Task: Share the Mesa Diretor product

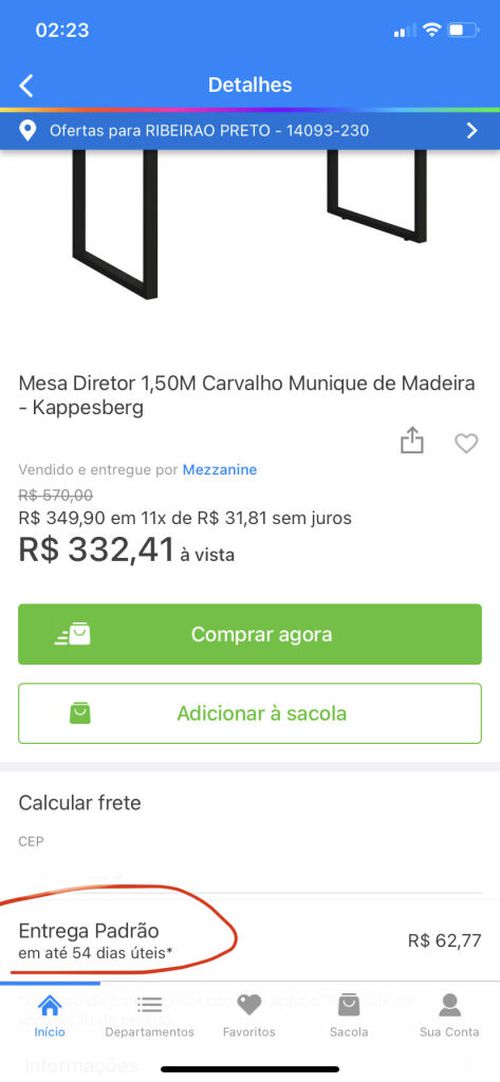Action: [412, 441]
